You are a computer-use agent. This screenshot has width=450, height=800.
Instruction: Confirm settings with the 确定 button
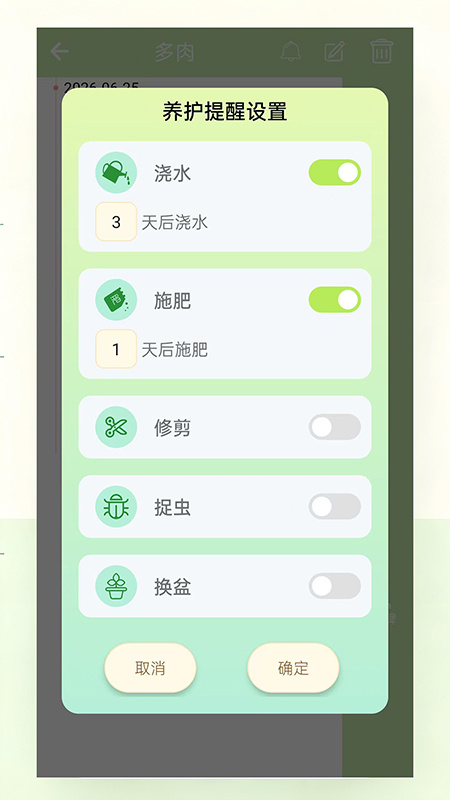[293, 668]
